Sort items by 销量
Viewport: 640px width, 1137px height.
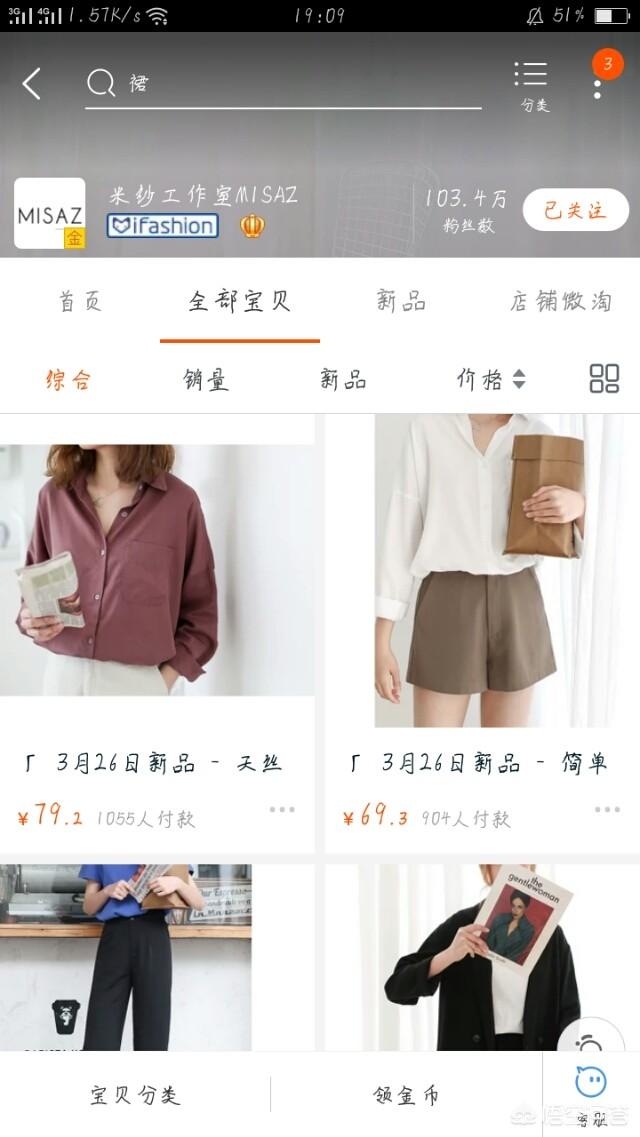tap(205, 380)
